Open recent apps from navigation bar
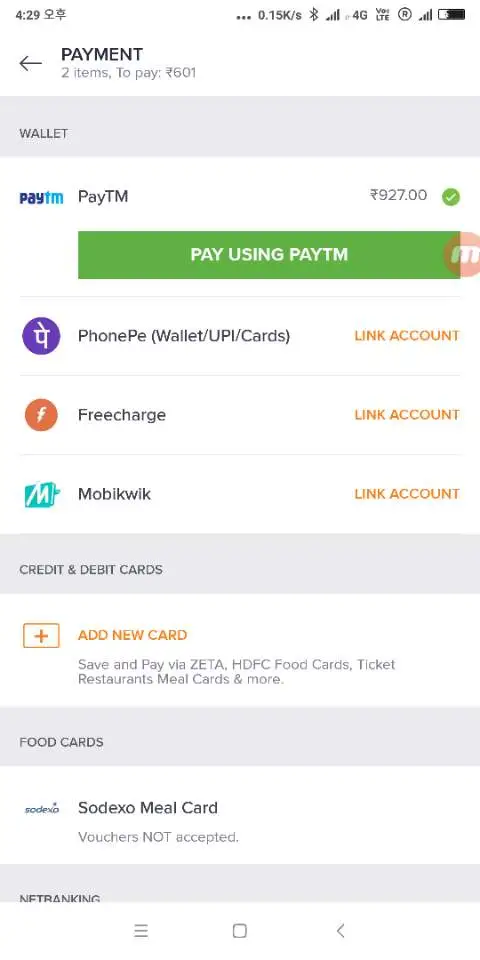The height and width of the screenshot is (960, 480). coord(141,931)
